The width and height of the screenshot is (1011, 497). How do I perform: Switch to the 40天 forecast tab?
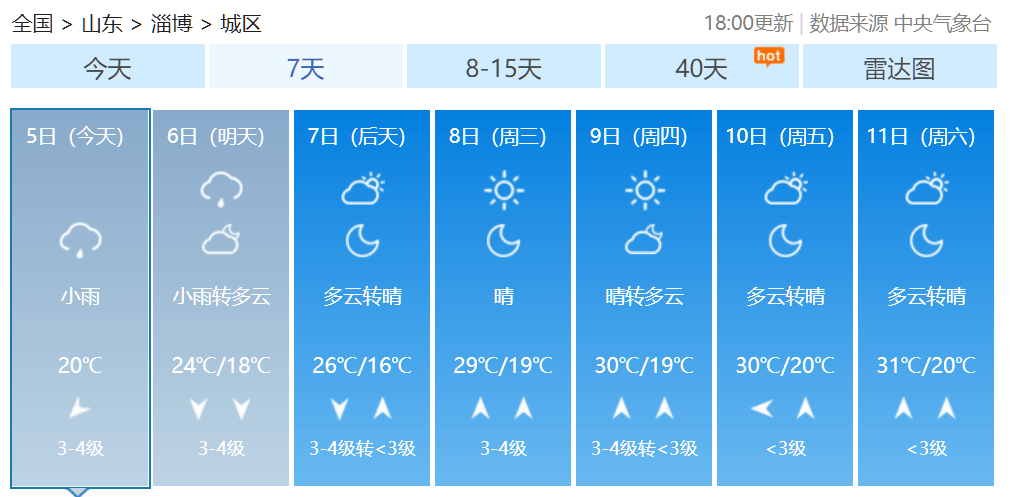(x=701, y=68)
